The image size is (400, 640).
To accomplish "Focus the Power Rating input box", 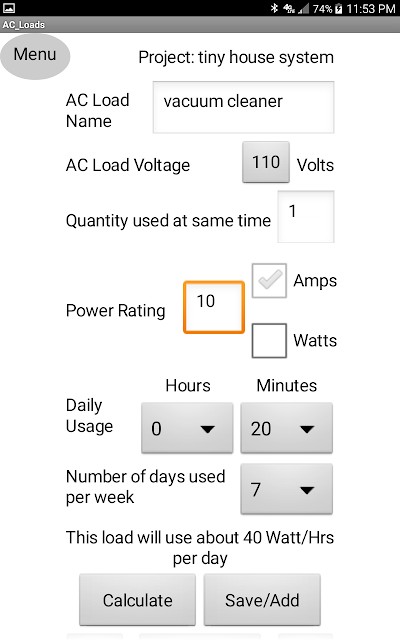I will [214, 307].
